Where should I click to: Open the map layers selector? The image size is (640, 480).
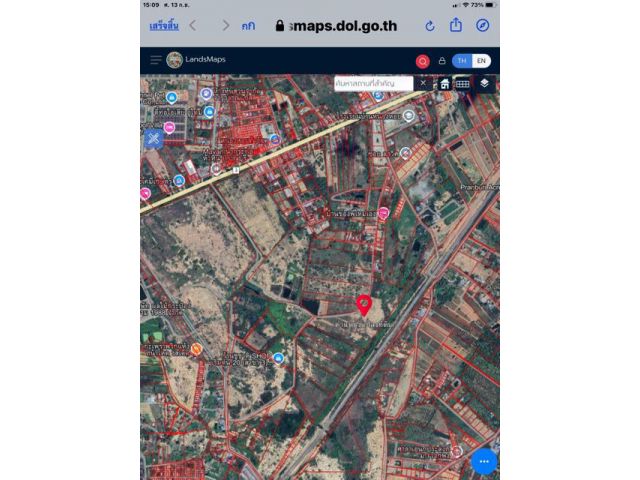pyautogui.click(x=485, y=84)
